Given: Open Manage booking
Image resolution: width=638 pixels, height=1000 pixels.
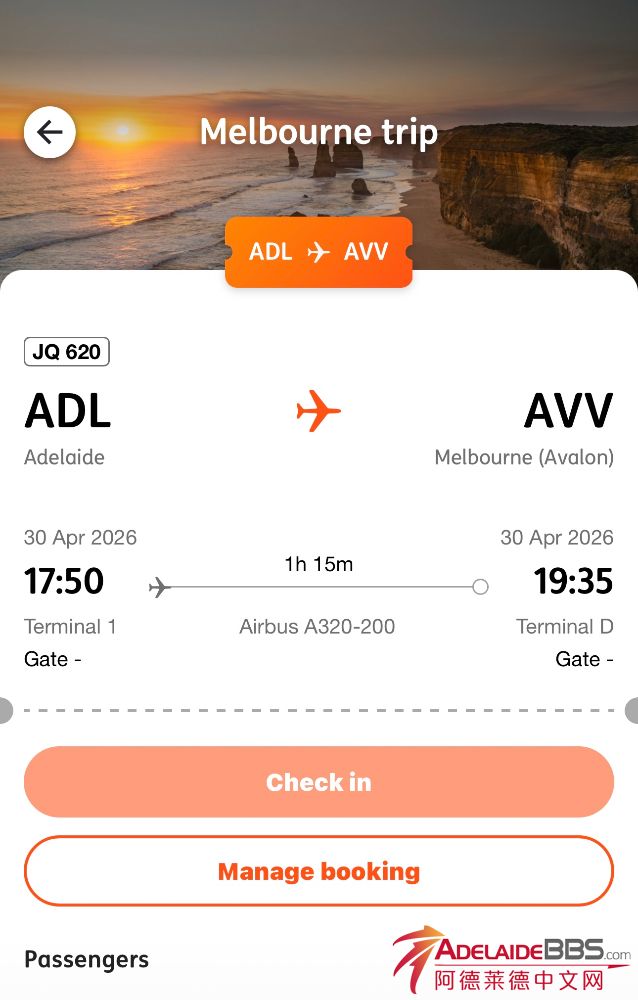Looking at the screenshot, I should (x=318, y=871).
